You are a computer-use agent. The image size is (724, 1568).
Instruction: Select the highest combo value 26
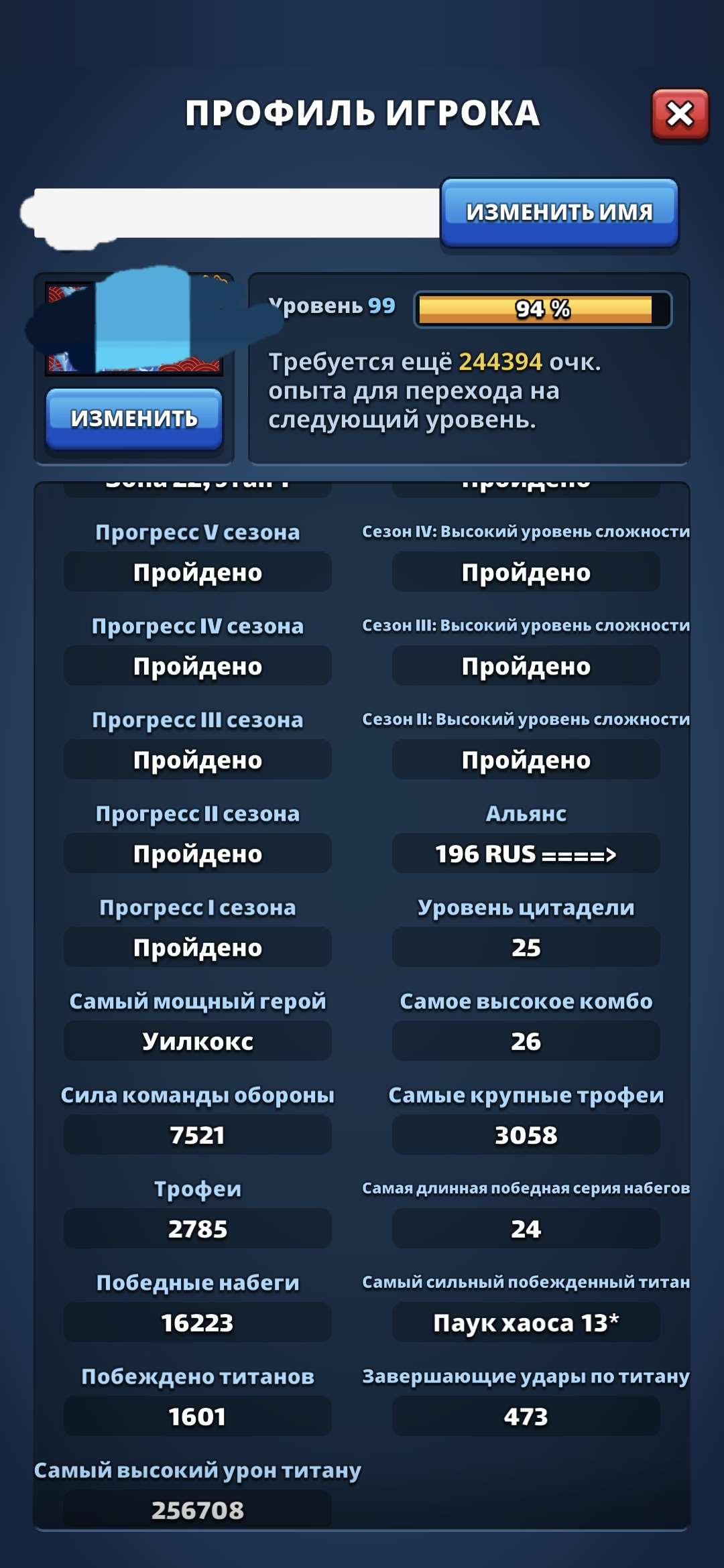click(x=527, y=1041)
